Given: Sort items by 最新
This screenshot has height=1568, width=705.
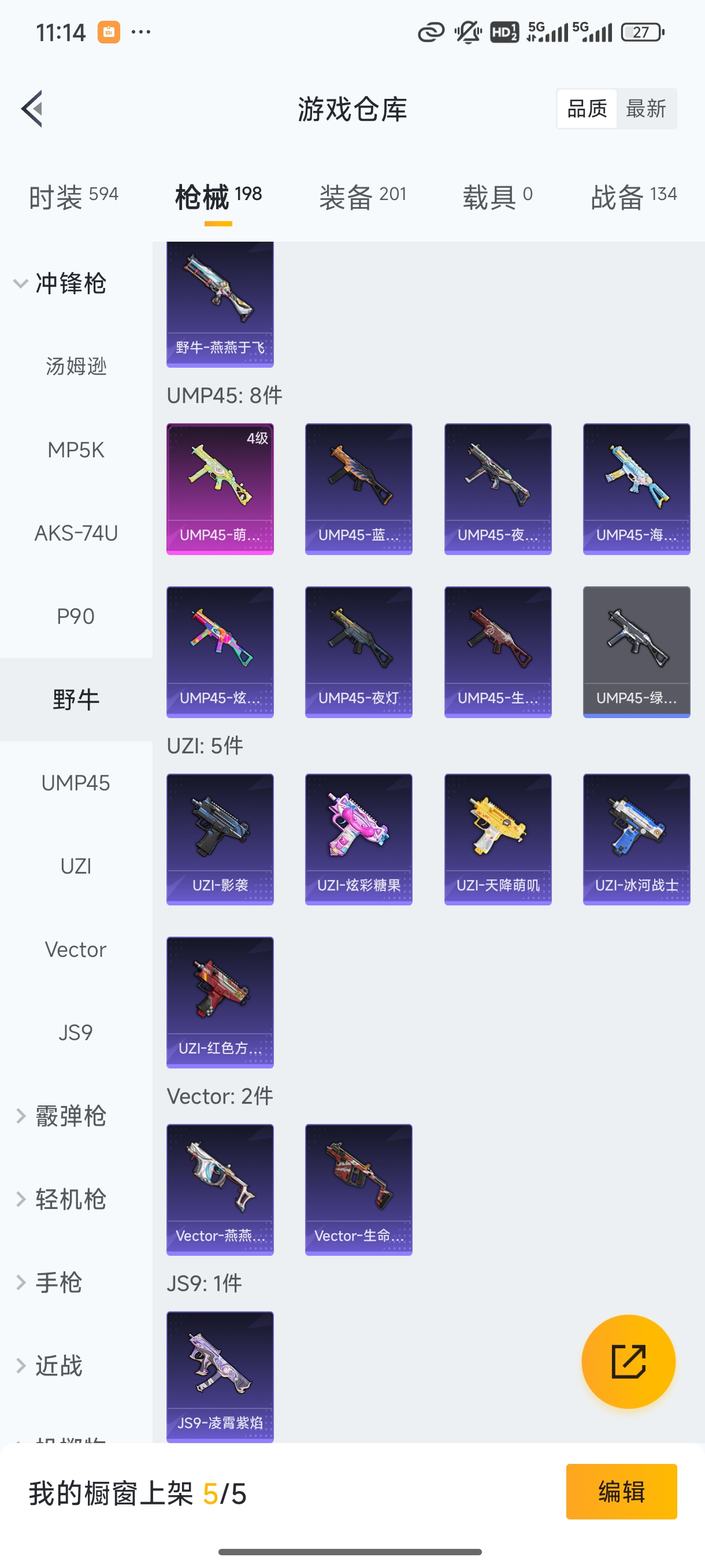Looking at the screenshot, I should [x=645, y=109].
